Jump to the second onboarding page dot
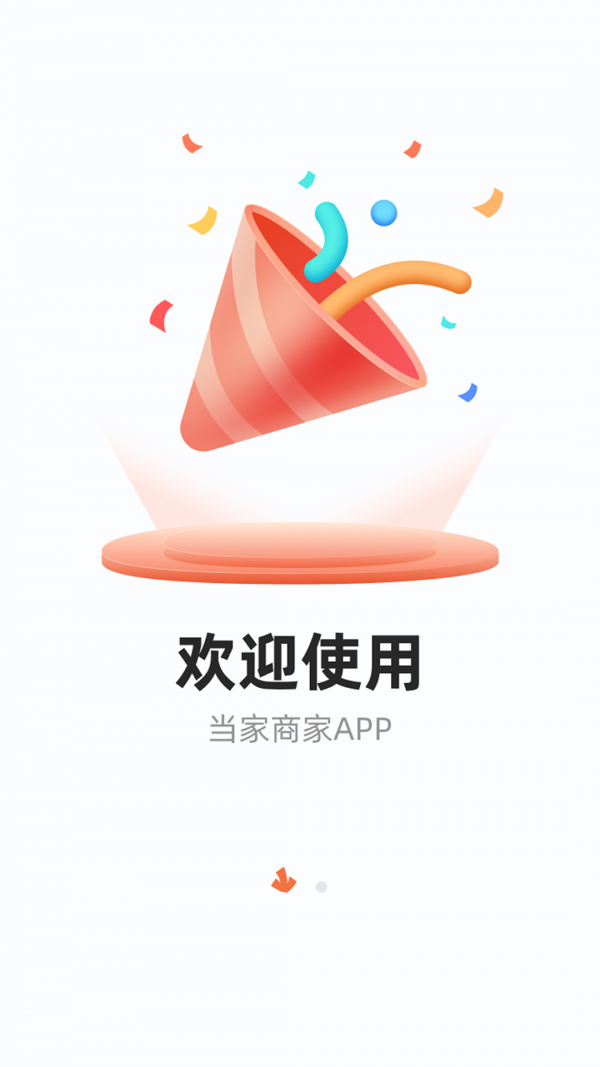Image resolution: width=600 pixels, height=1067 pixels. pos(321,886)
